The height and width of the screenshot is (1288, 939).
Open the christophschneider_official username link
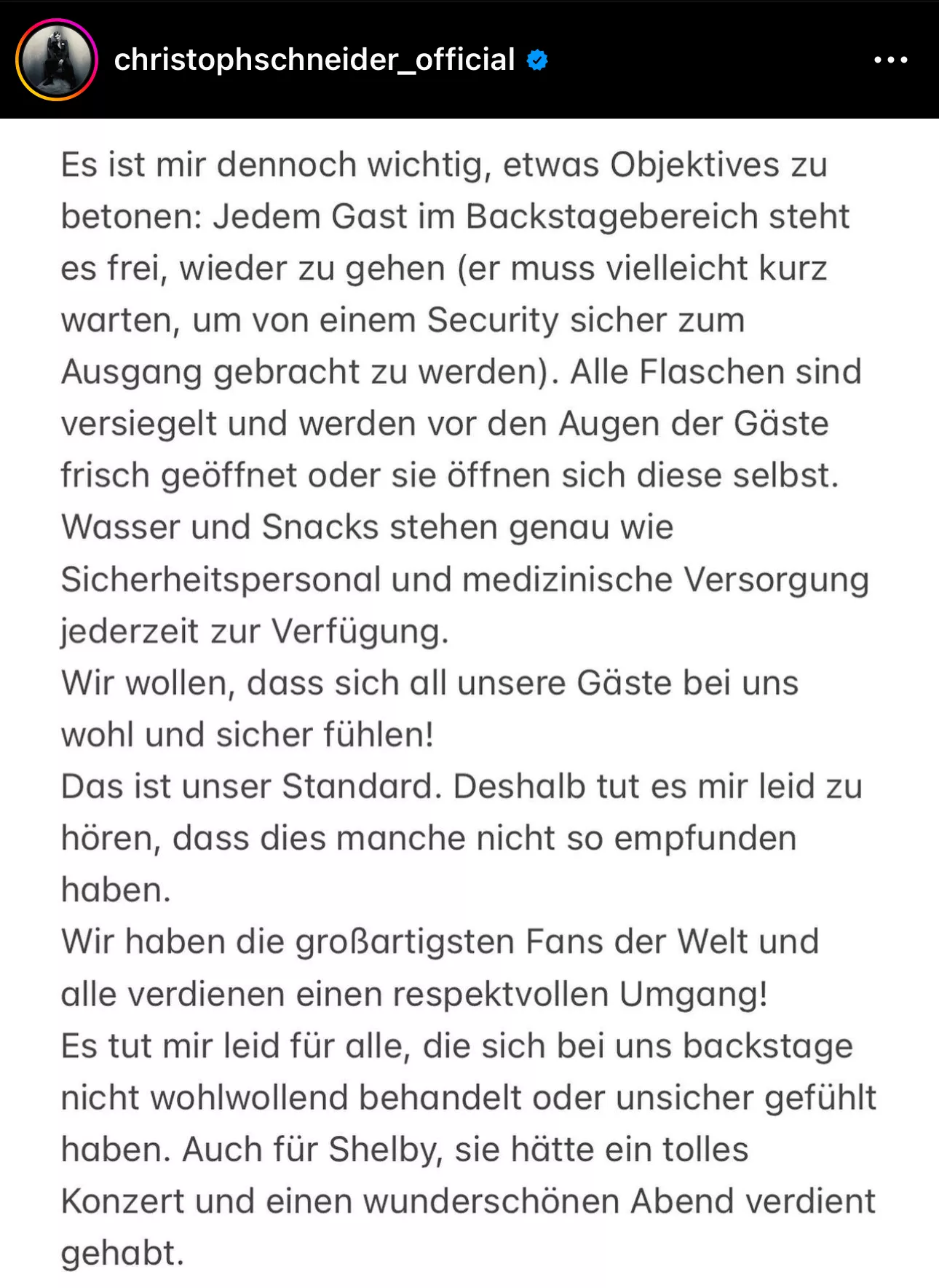[x=314, y=60]
